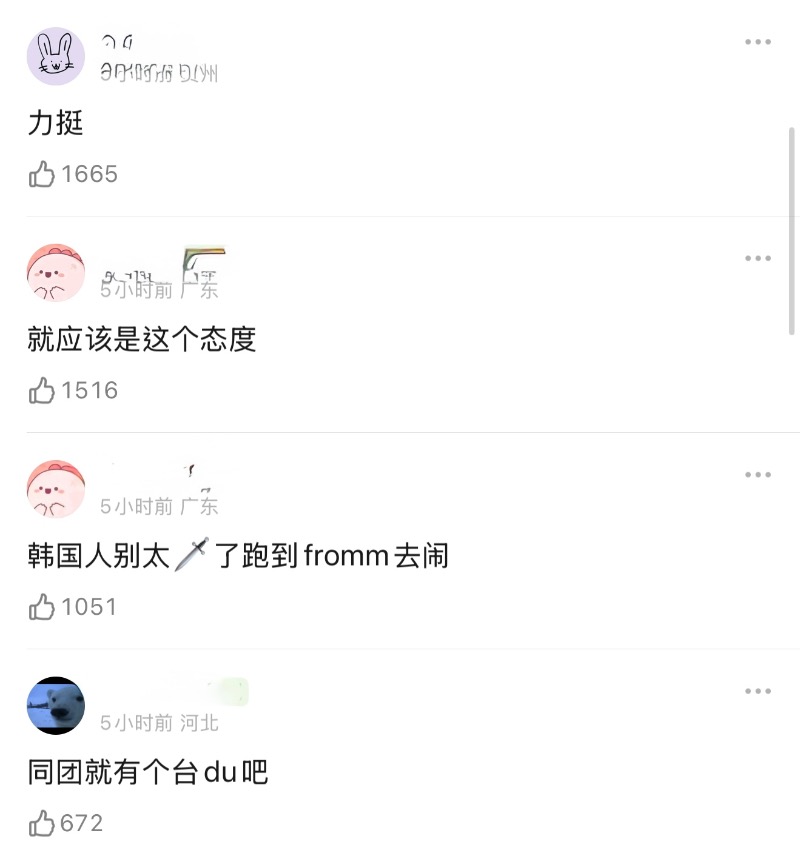
Task: Like the comment mentioning fromm
Action: tap(42, 607)
